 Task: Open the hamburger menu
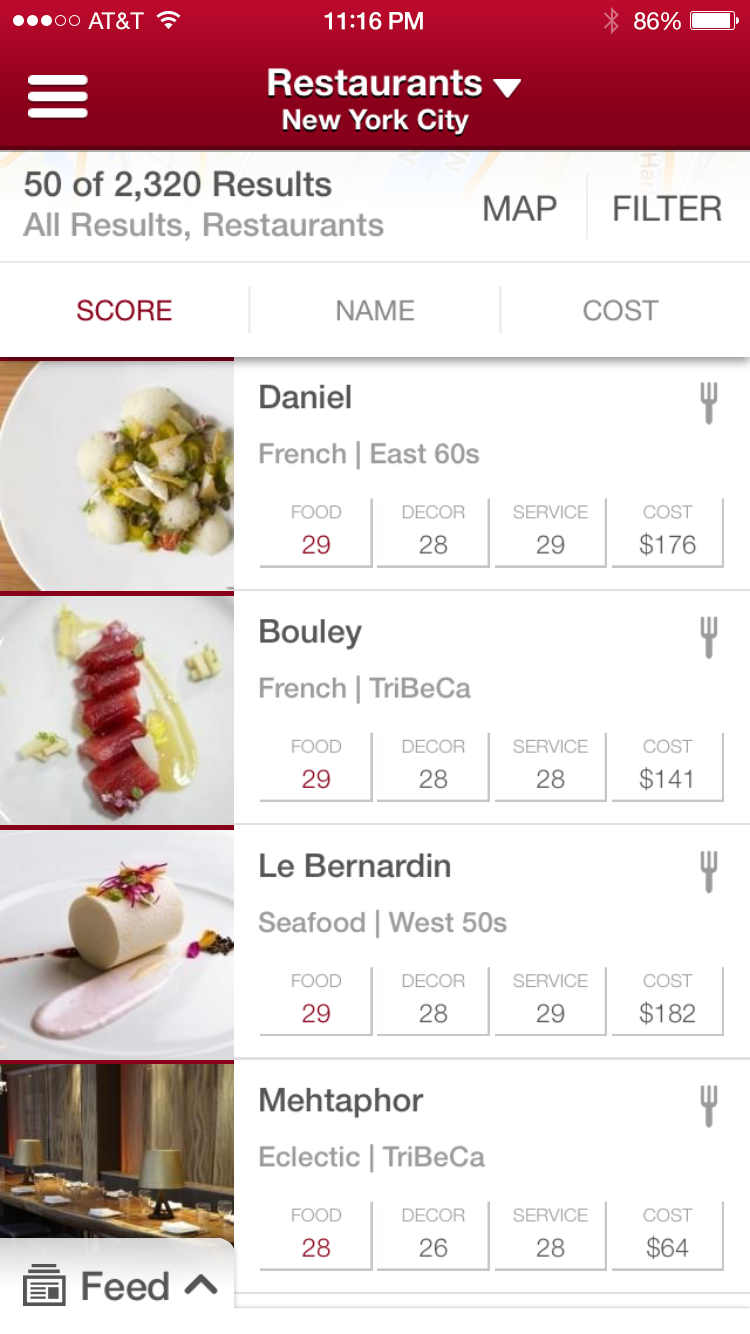58,97
